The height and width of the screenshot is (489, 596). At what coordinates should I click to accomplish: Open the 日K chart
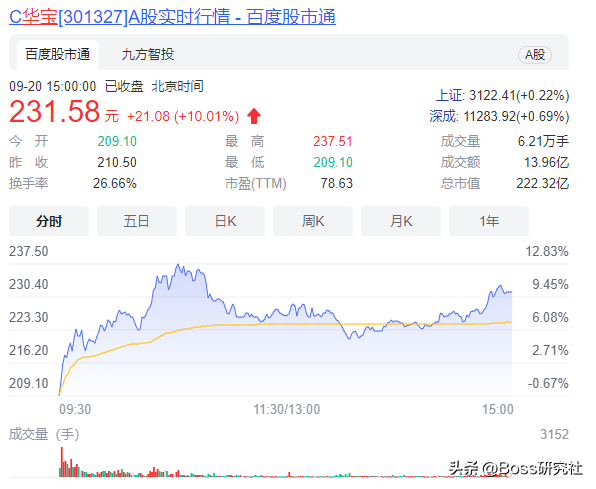point(225,221)
